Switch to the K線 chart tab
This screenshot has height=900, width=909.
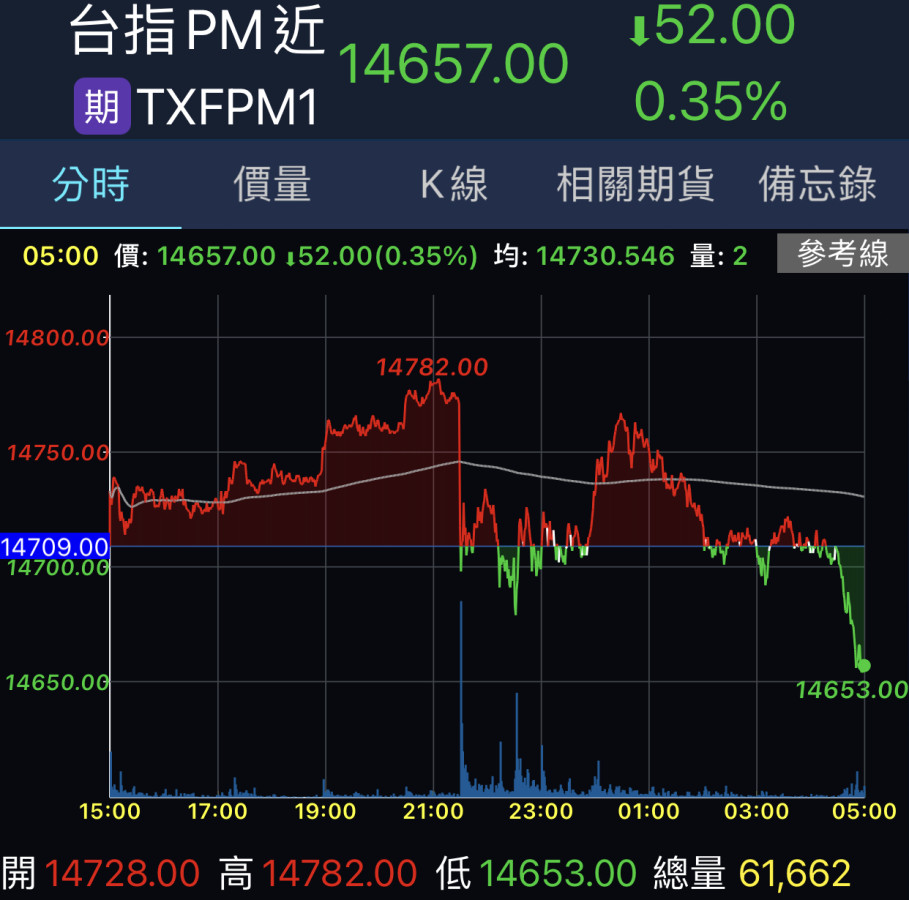click(x=453, y=185)
